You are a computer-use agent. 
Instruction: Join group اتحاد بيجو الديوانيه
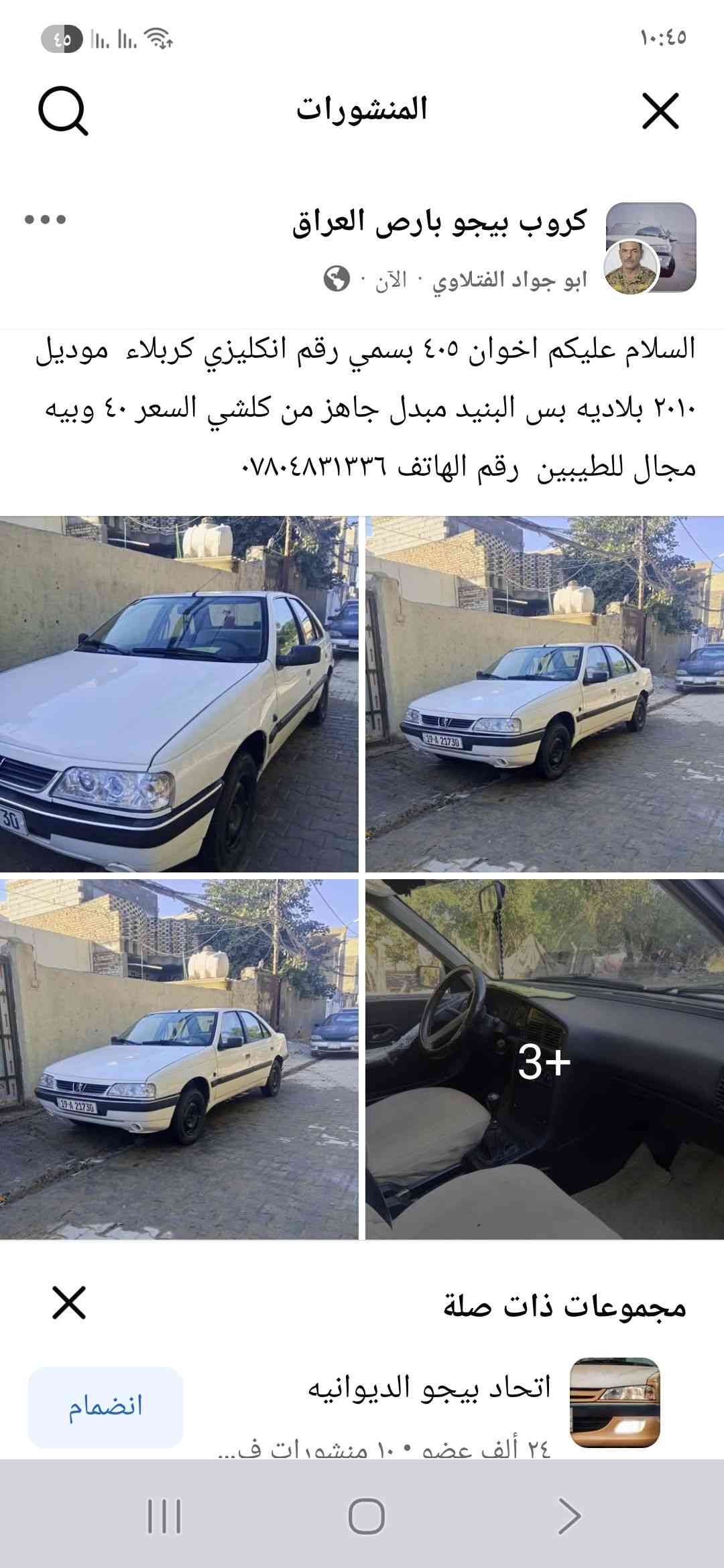(x=105, y=1406)
